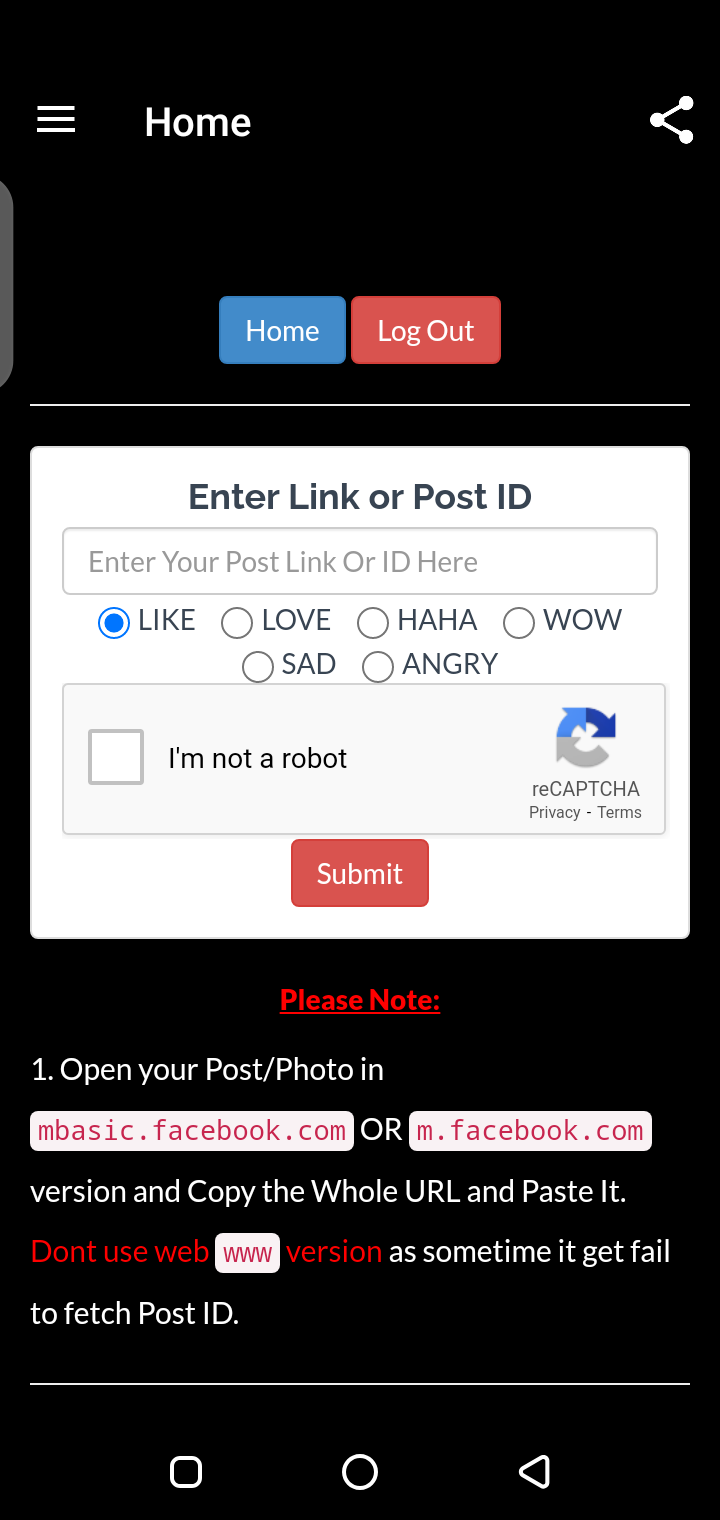Choose the SAD reaction option
Viewport: 720px width, 1520px height.
point(258,666)
